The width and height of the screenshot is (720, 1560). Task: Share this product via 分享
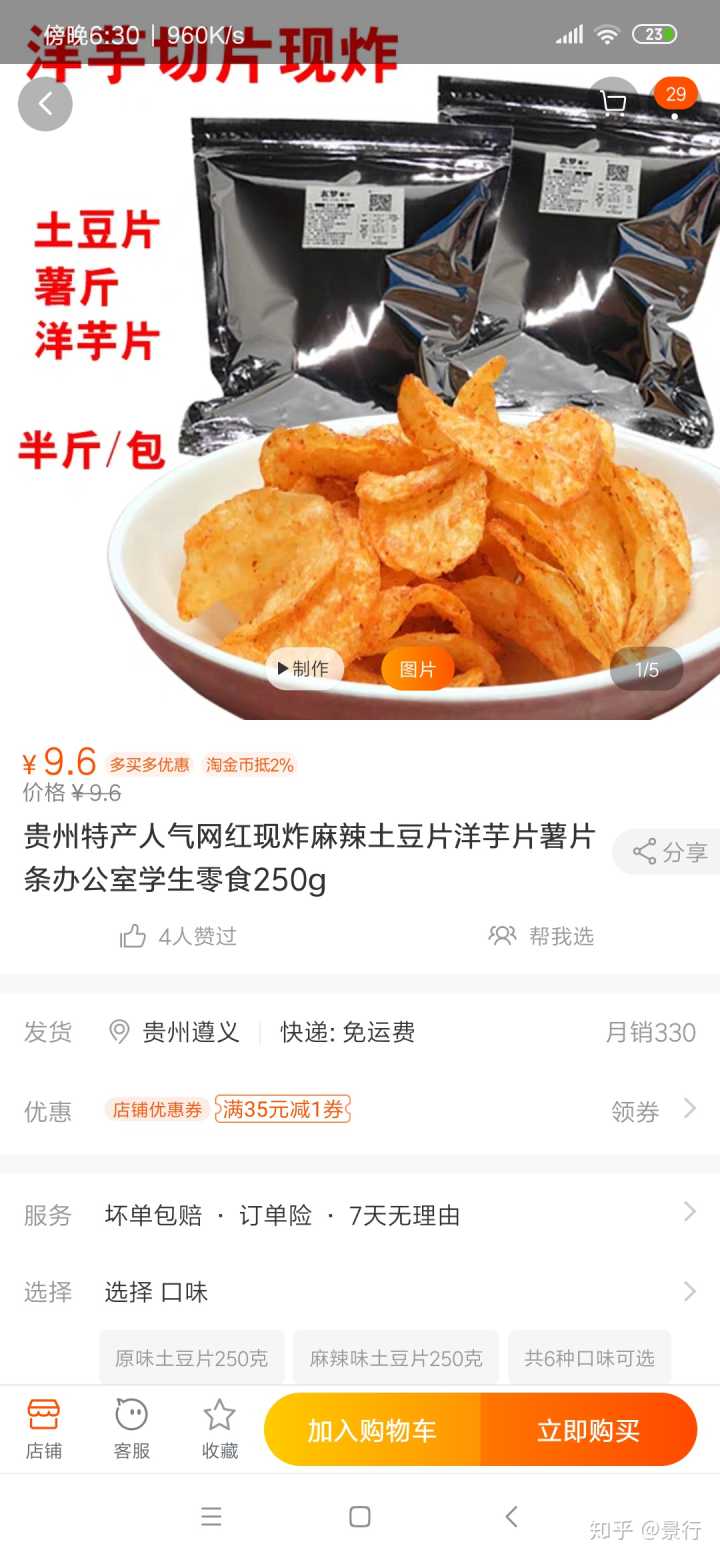pos(670,852)
